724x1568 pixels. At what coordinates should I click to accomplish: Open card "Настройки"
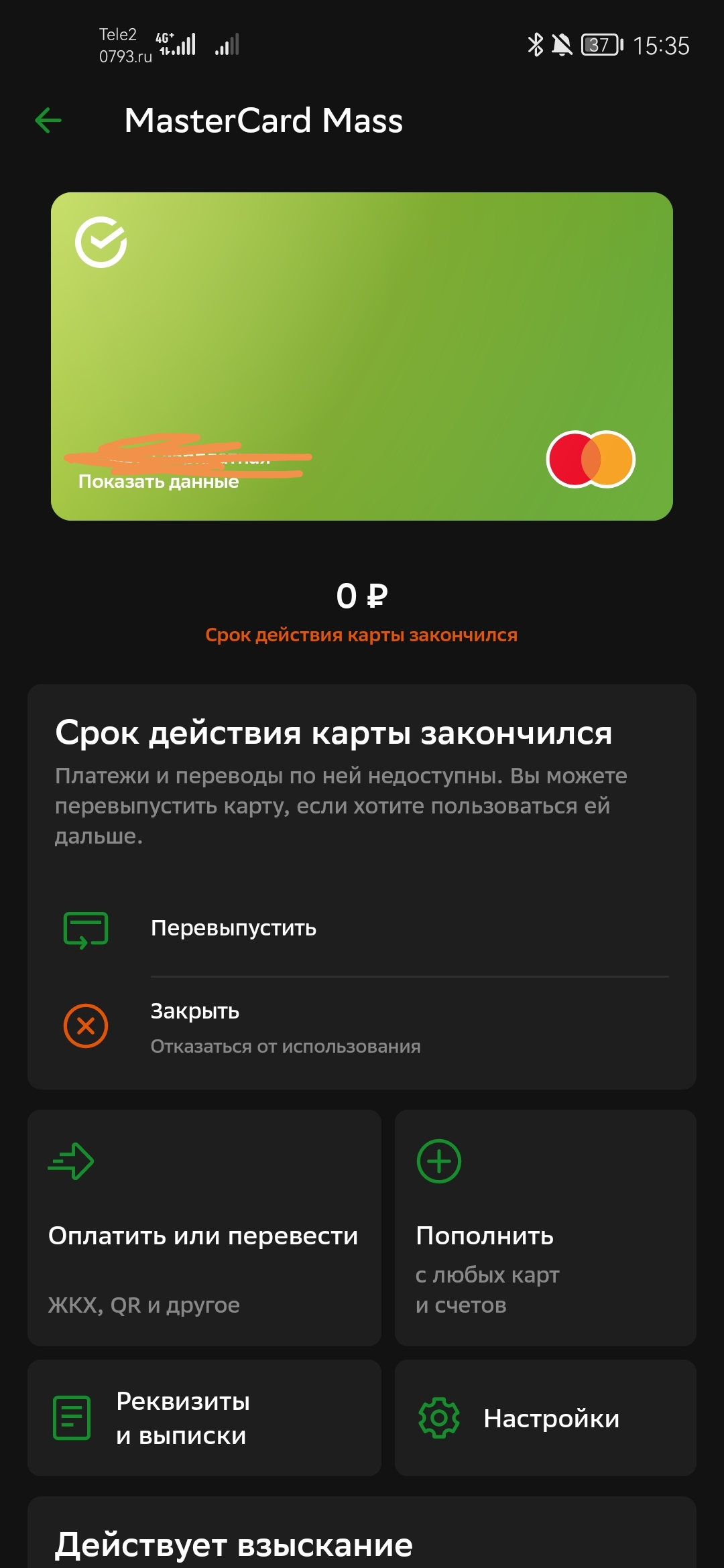pos(545,1418)
